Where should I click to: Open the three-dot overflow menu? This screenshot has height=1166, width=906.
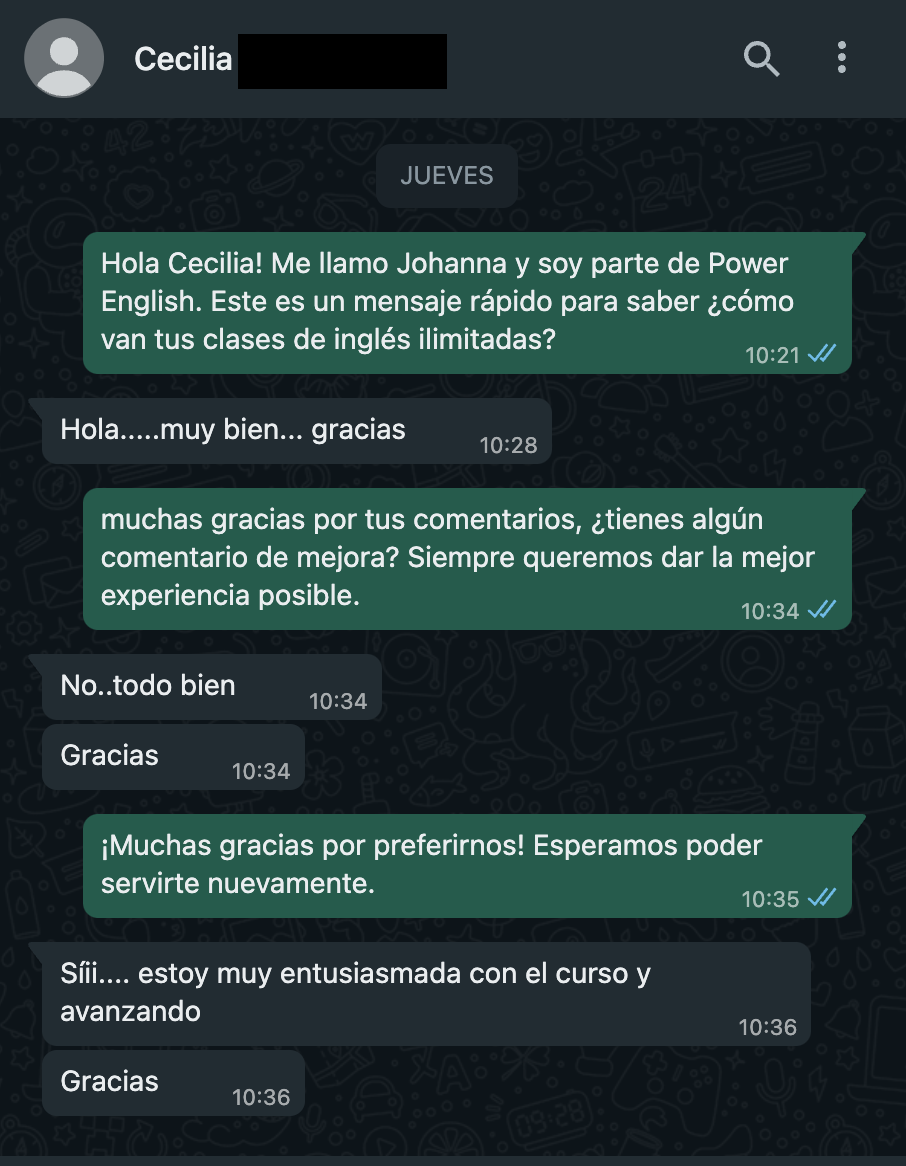[x=842, y=58]
